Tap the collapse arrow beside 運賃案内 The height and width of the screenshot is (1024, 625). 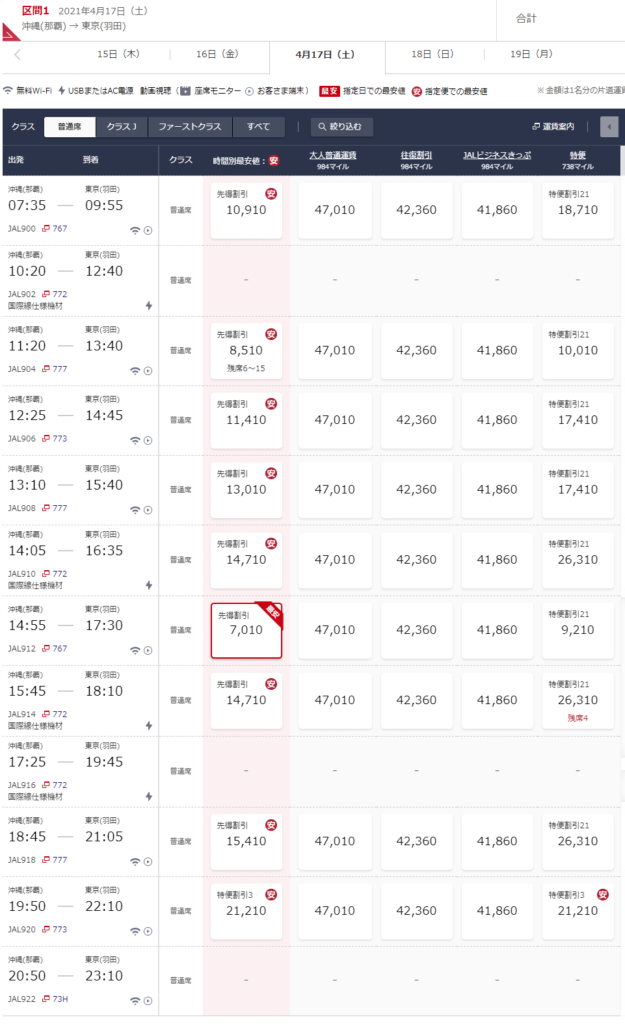[609, 127]
